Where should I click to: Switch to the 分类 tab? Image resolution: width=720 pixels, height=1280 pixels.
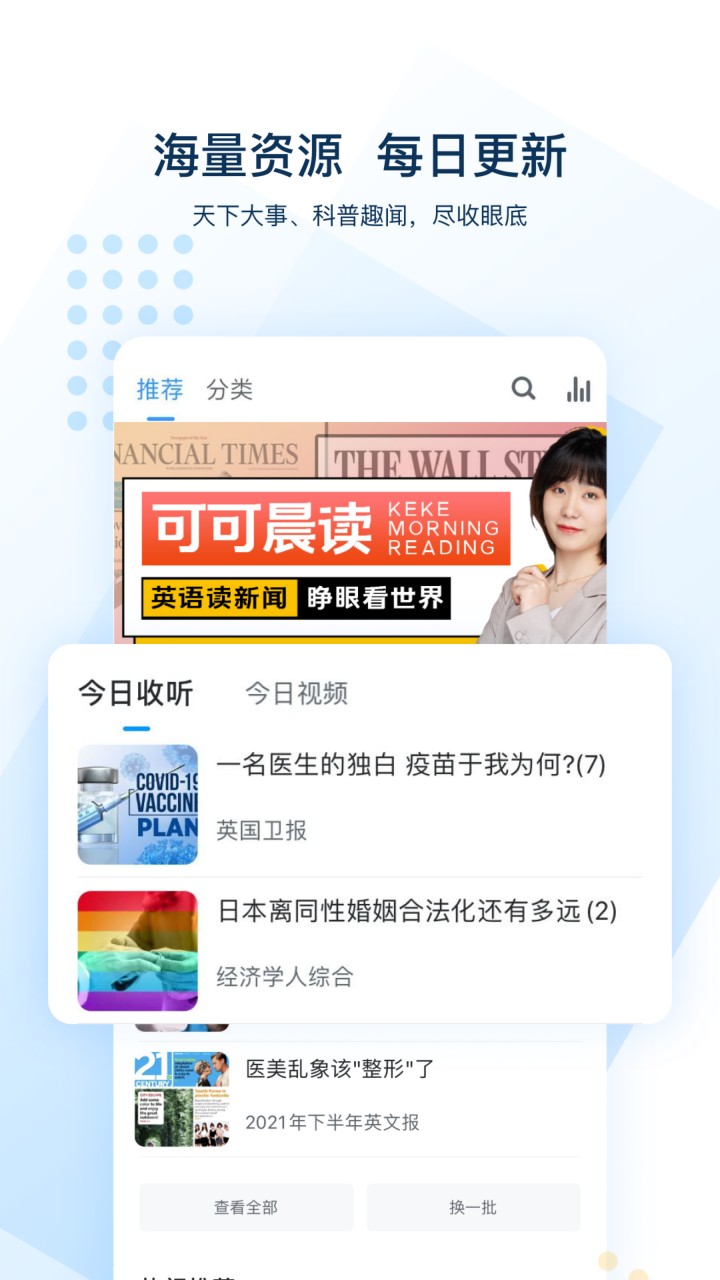click(231, 389)
